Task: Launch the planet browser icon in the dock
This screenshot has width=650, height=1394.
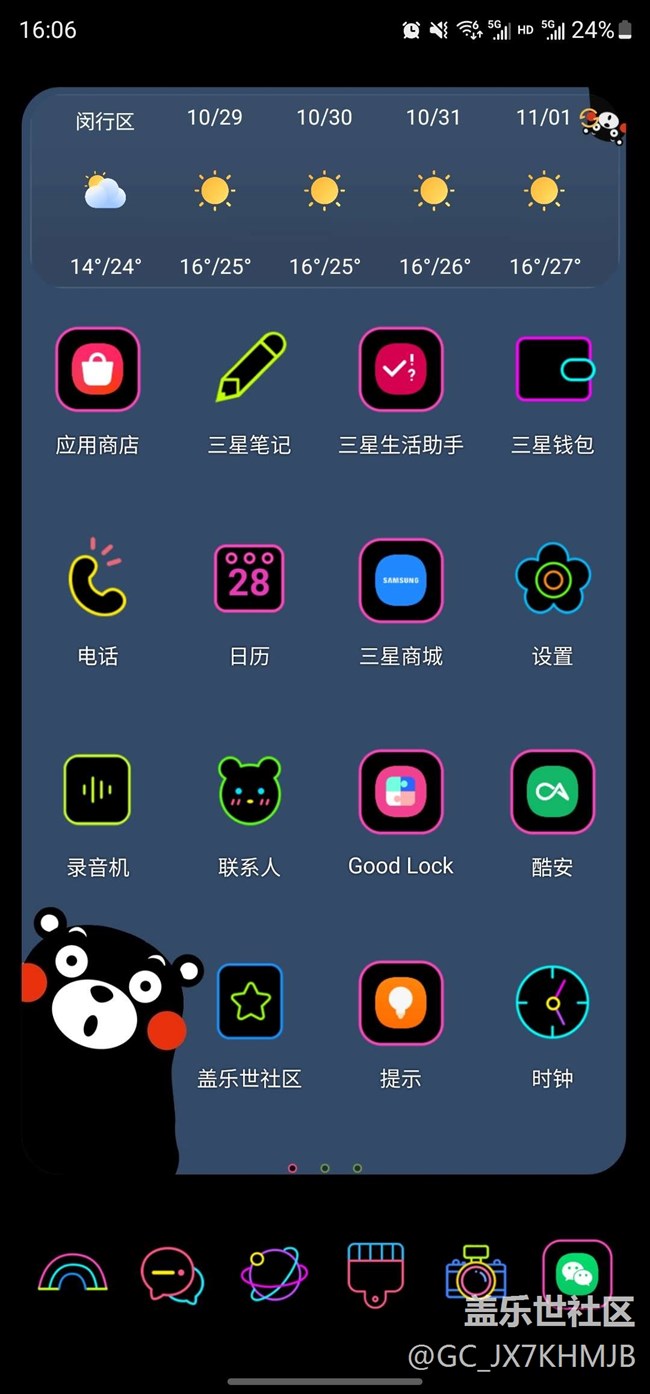Action: (274, 1276)
